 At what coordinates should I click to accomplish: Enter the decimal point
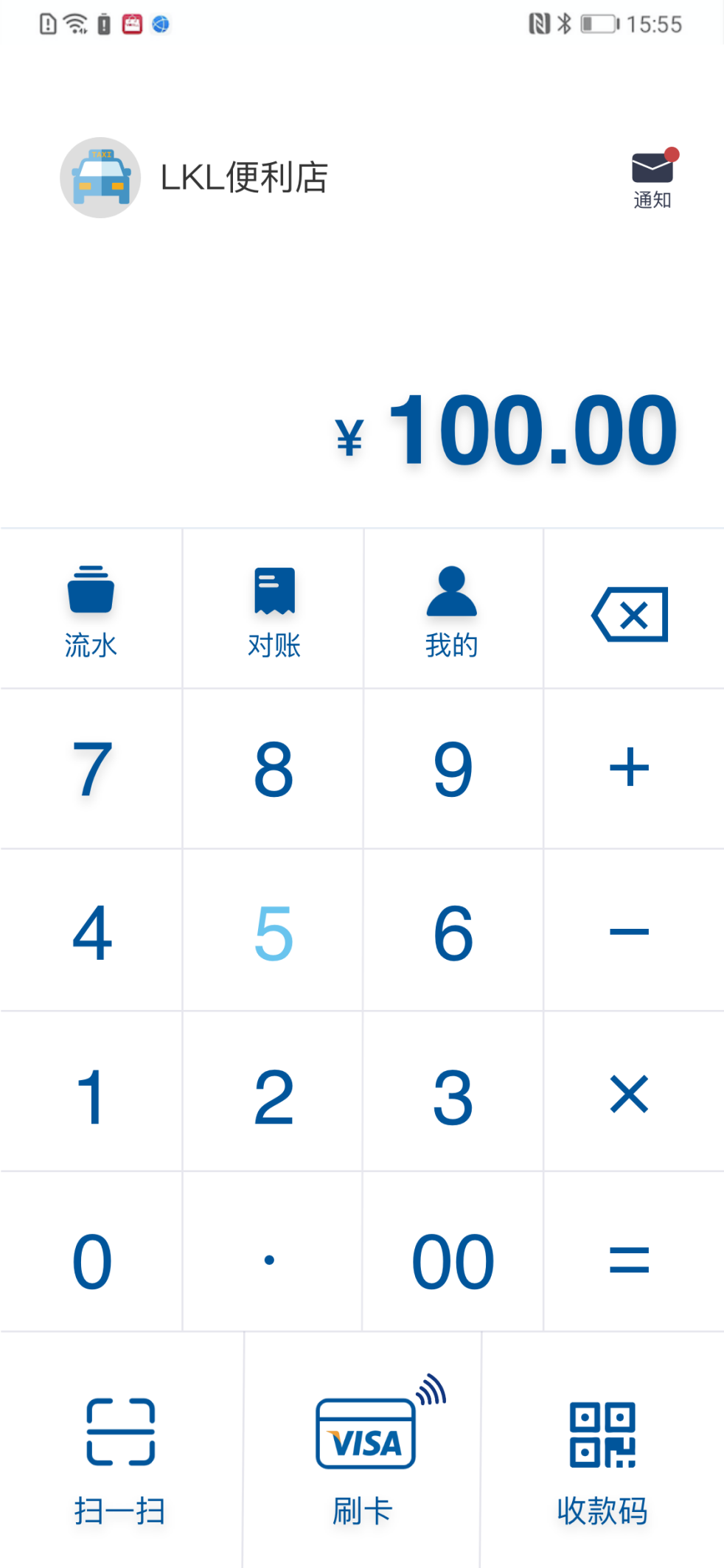point(270,1260)
